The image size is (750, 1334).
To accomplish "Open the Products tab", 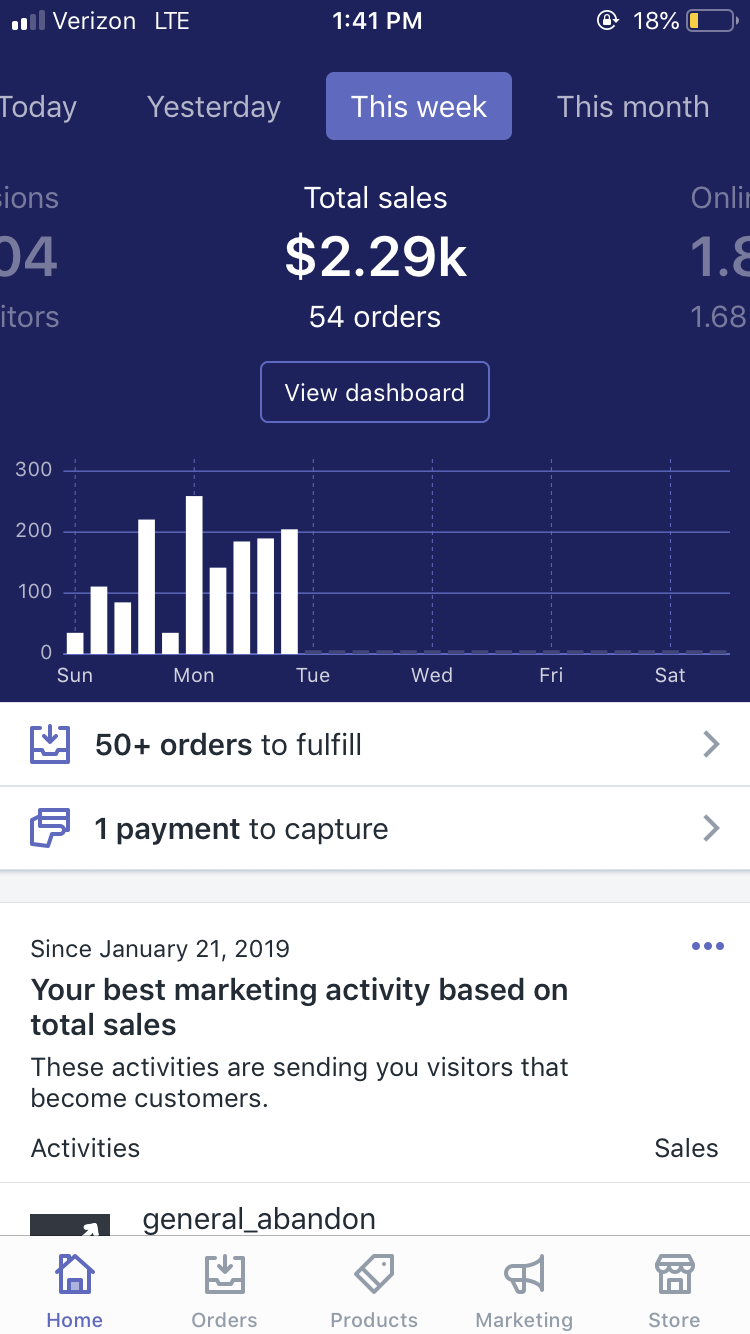I will coord(374,1290).
